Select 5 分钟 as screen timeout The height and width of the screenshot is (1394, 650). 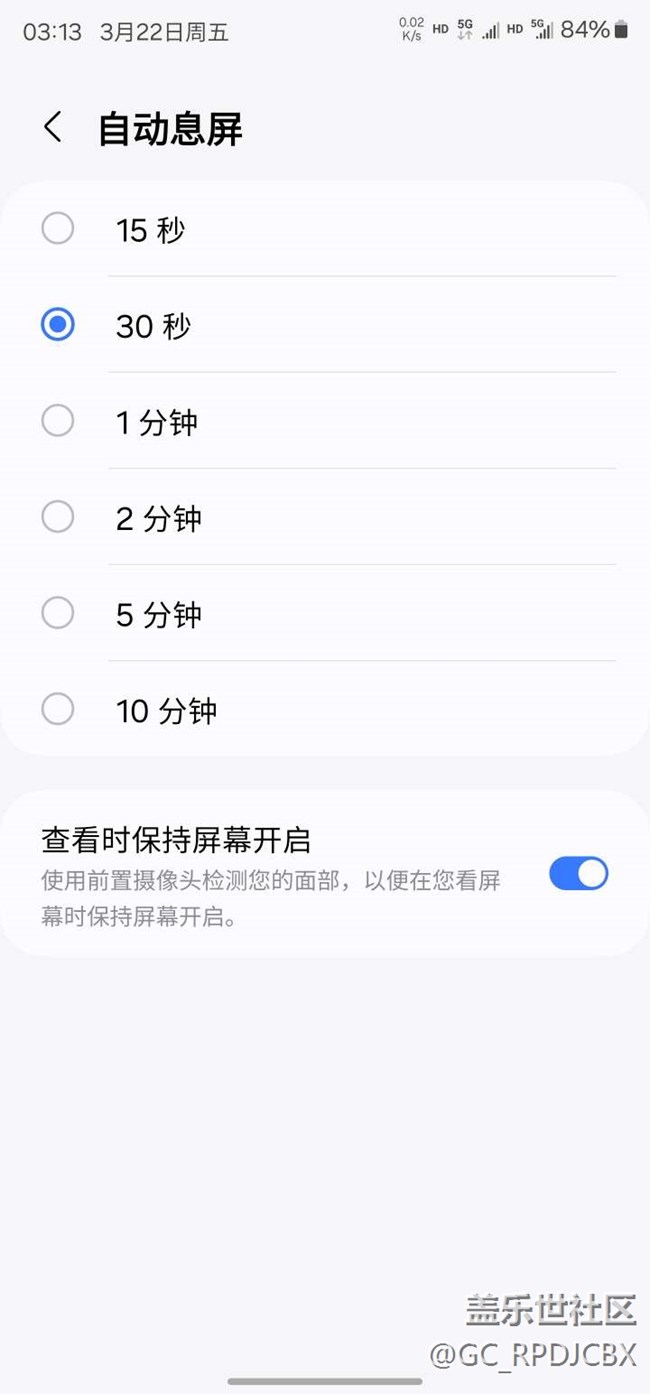[58, 613]
